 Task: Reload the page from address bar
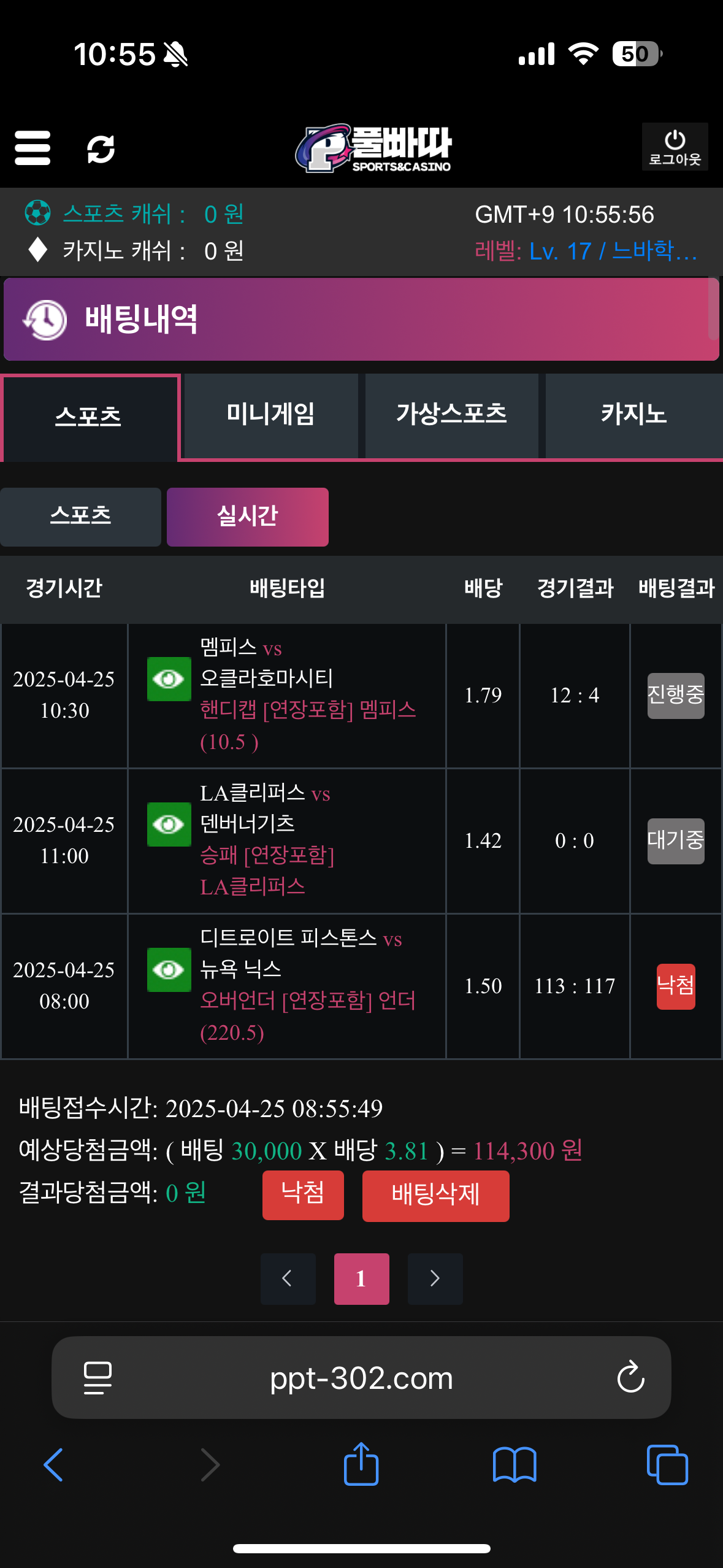pos(630,1378)
